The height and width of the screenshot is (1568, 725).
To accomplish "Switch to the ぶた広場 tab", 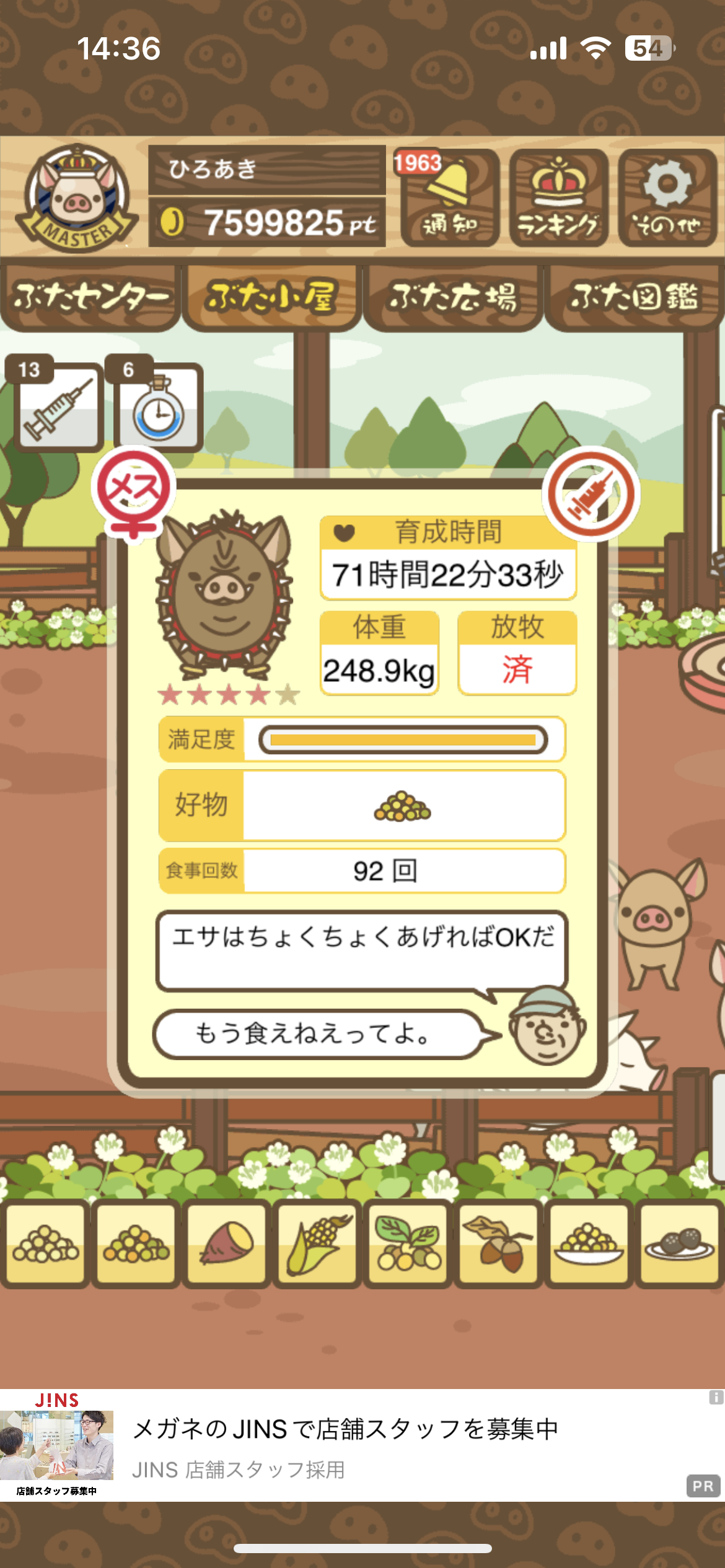I will point(453,298).
